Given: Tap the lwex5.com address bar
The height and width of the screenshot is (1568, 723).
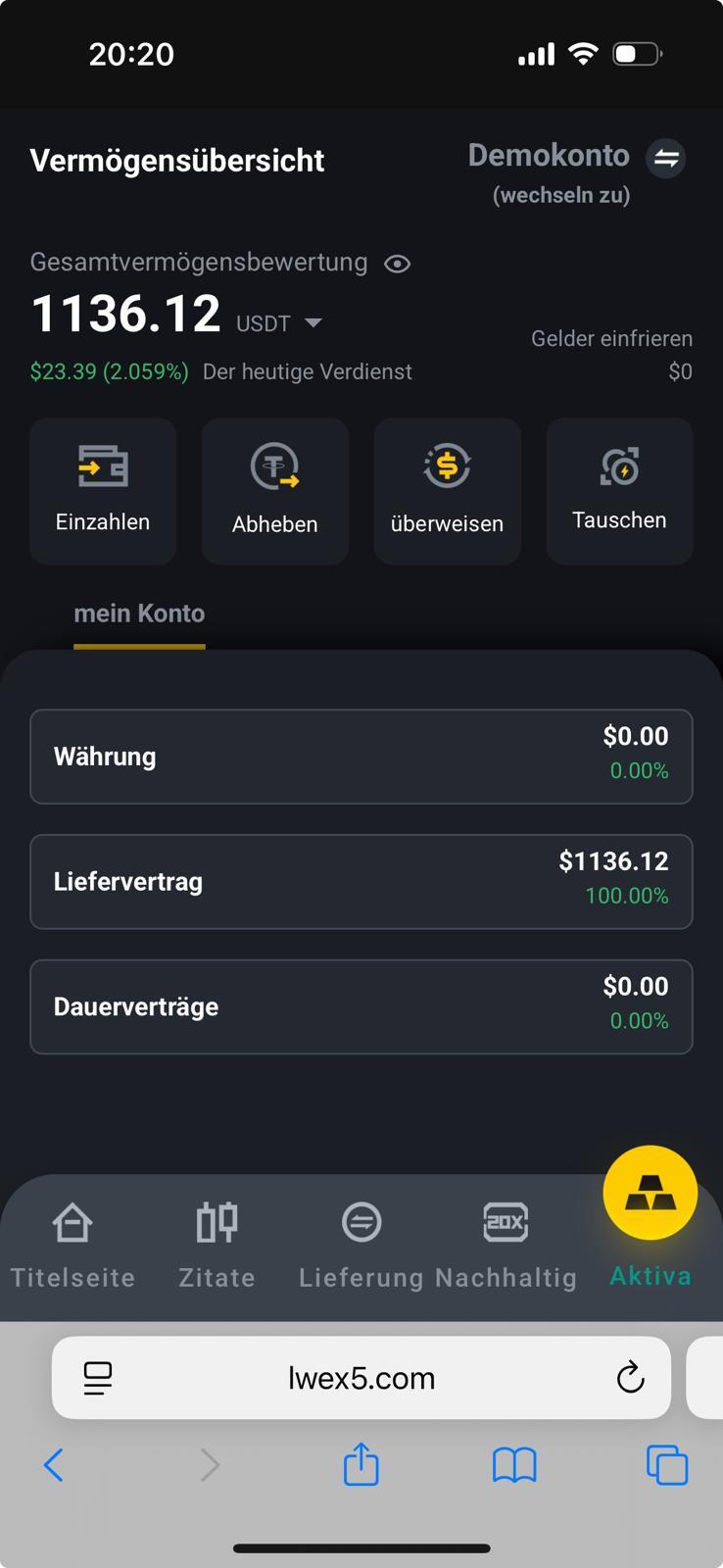Looking at the screenshot, I should tap(361, 1378).
